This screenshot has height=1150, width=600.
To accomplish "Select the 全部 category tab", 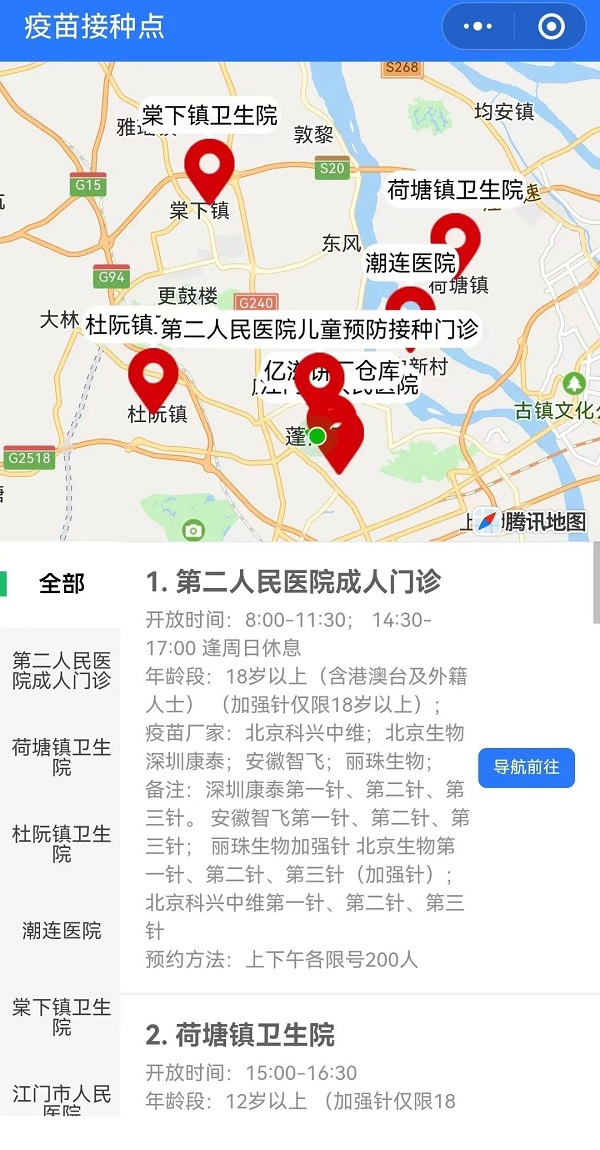I will (x=61, y=584).
